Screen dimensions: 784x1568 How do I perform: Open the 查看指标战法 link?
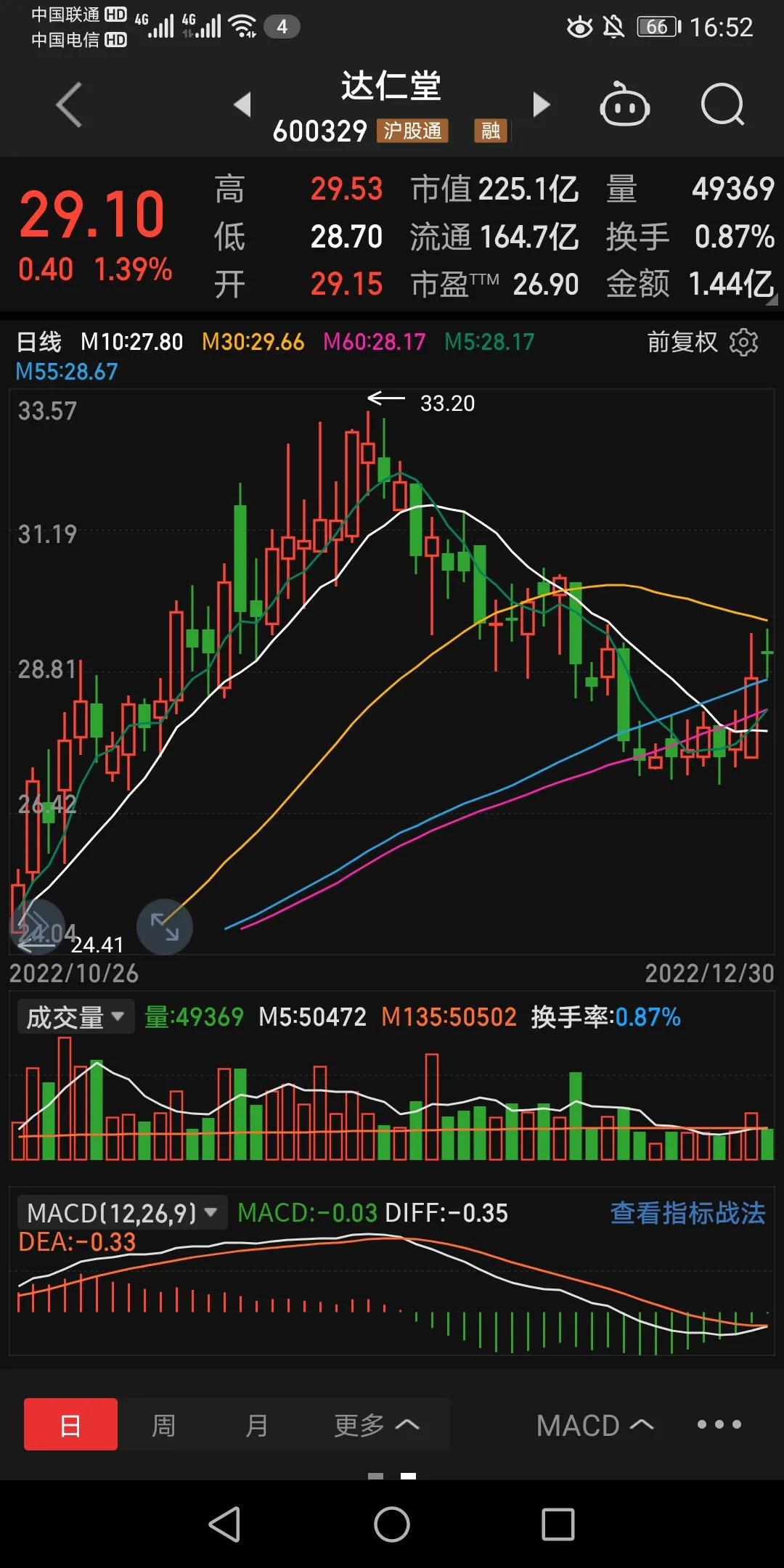tap(687, 1213)
